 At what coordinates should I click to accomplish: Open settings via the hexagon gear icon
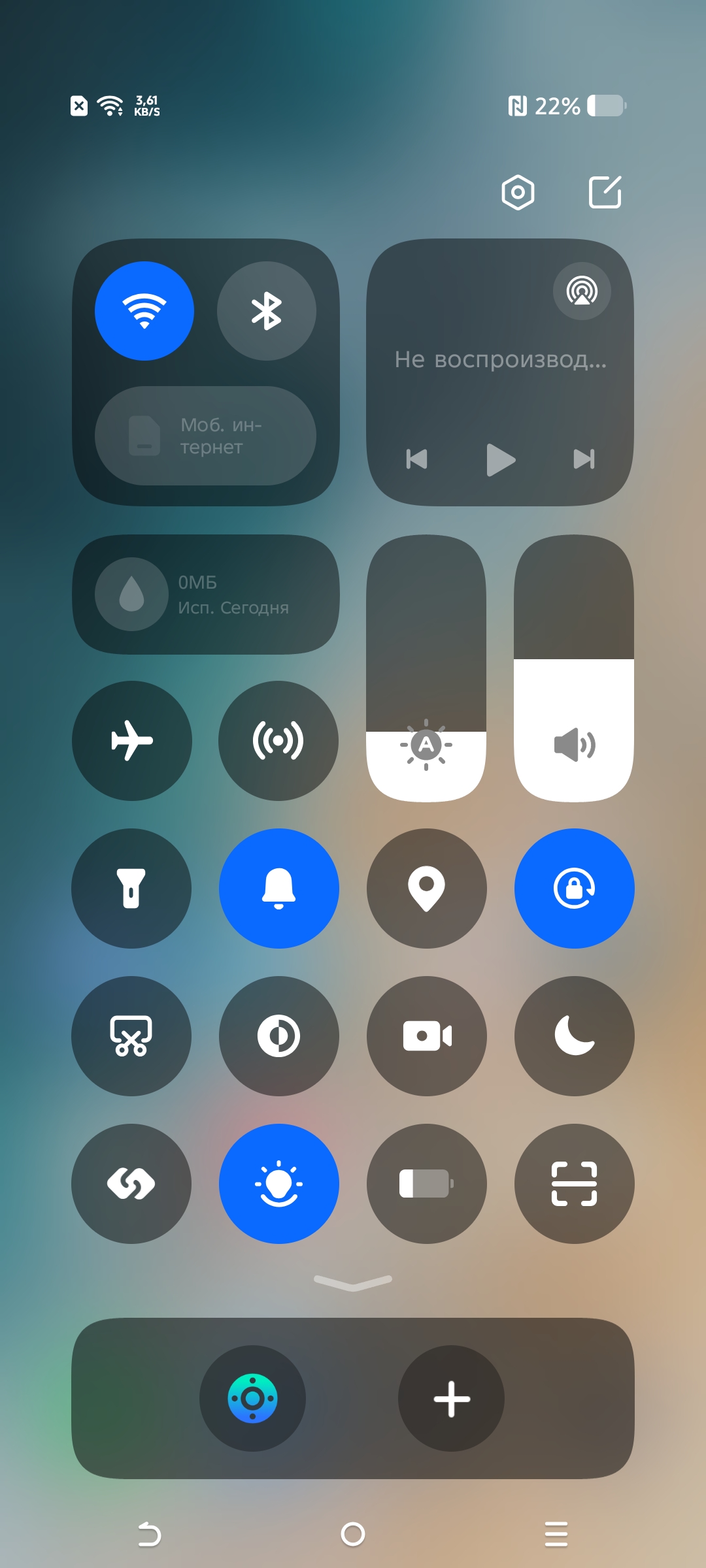pos(518,193)
